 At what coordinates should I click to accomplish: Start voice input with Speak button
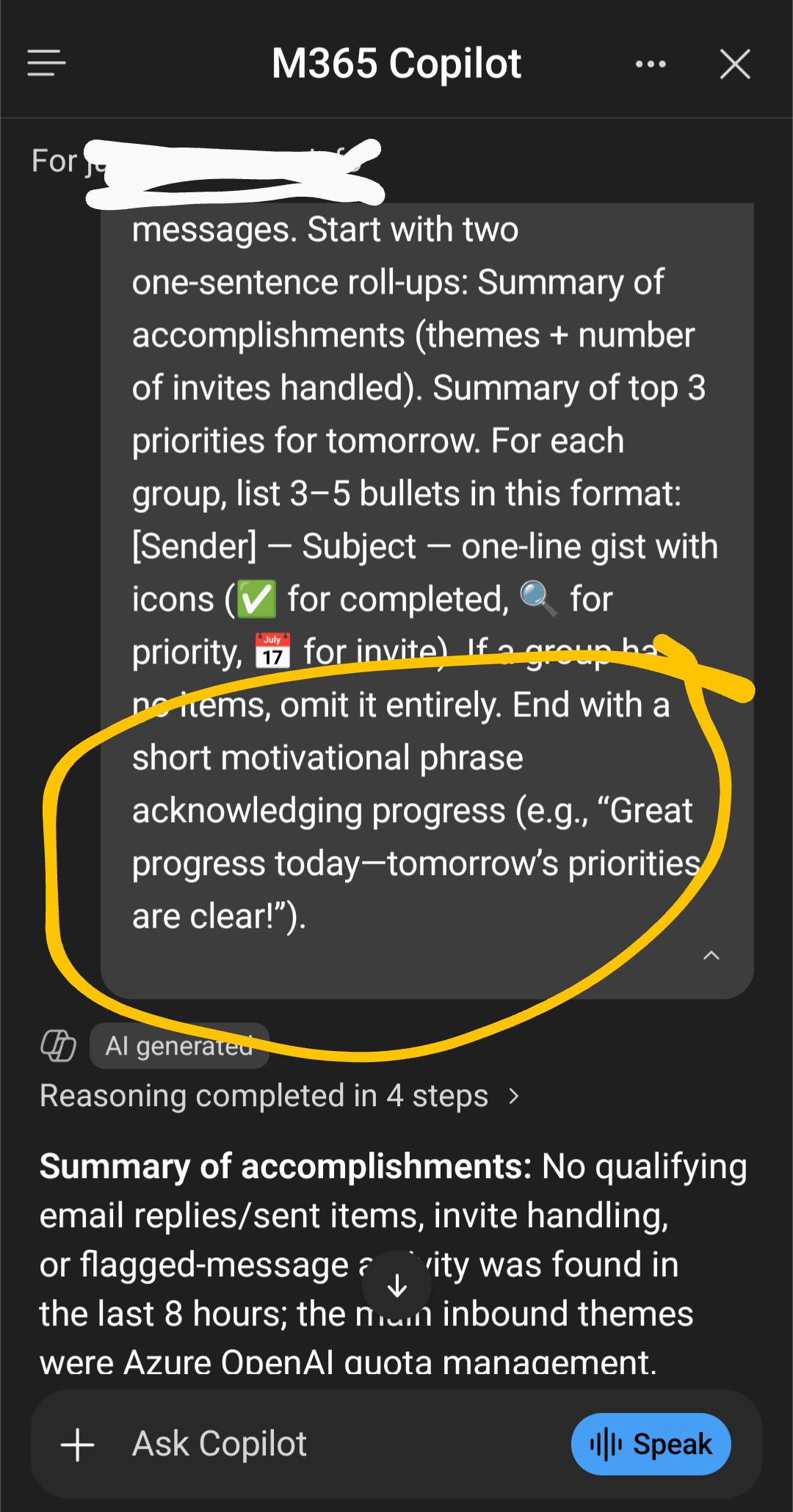651,1444
